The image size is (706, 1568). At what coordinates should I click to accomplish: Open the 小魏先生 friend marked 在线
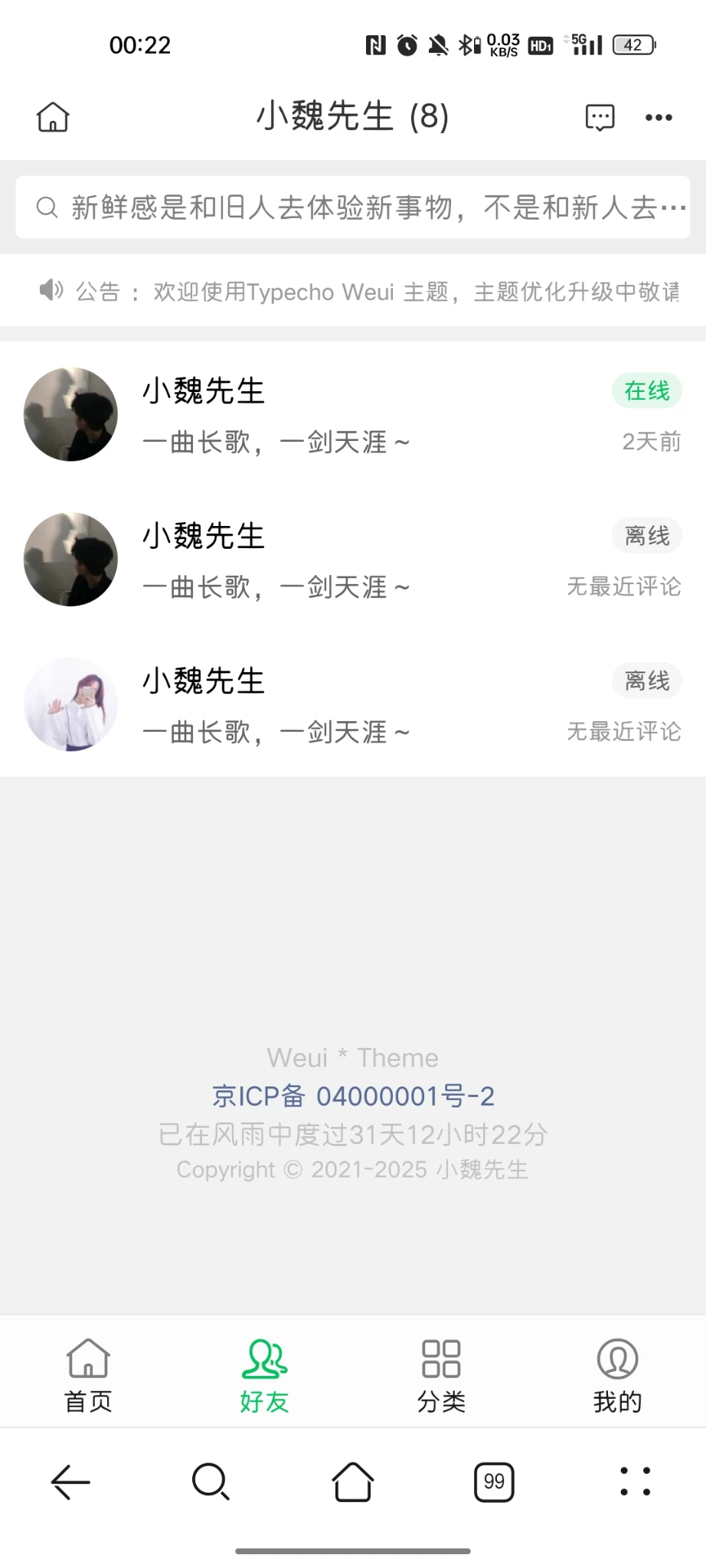click(x=353, y=414)
